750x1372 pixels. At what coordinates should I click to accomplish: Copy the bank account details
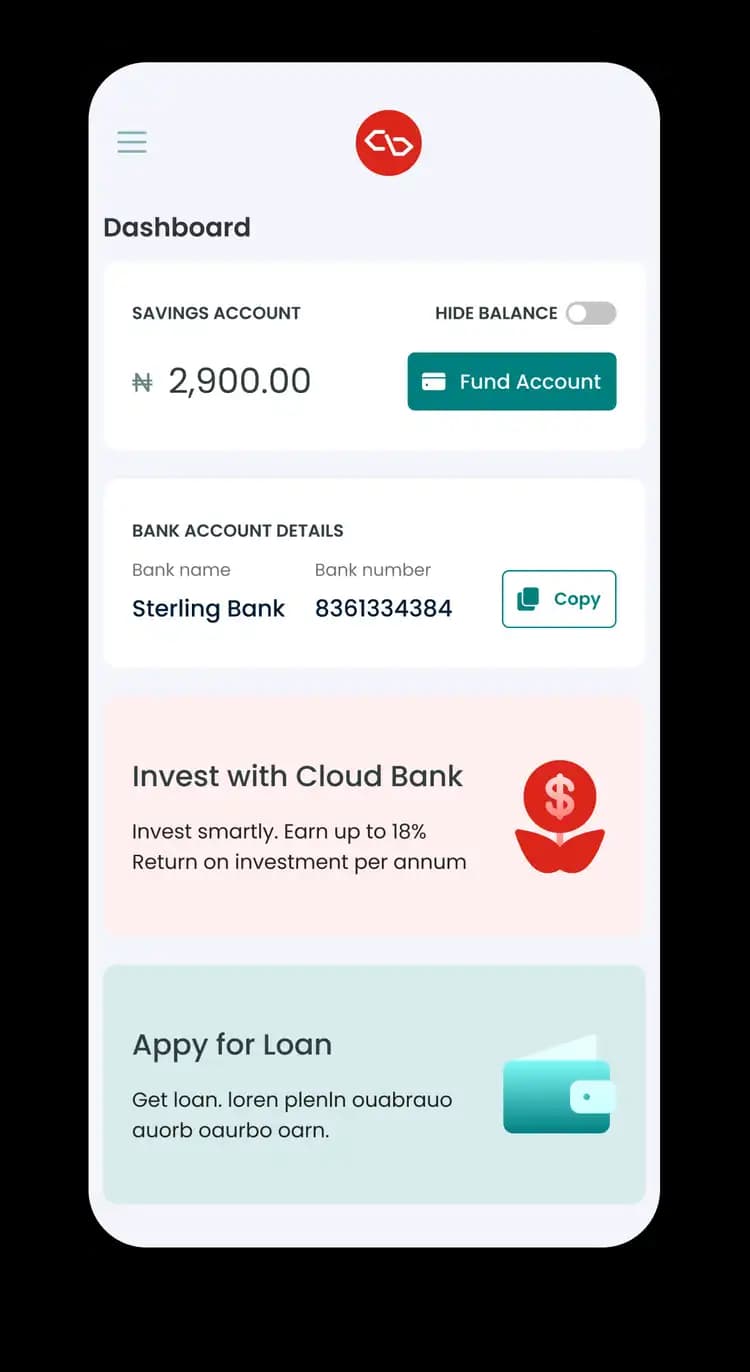click(558, 599)
